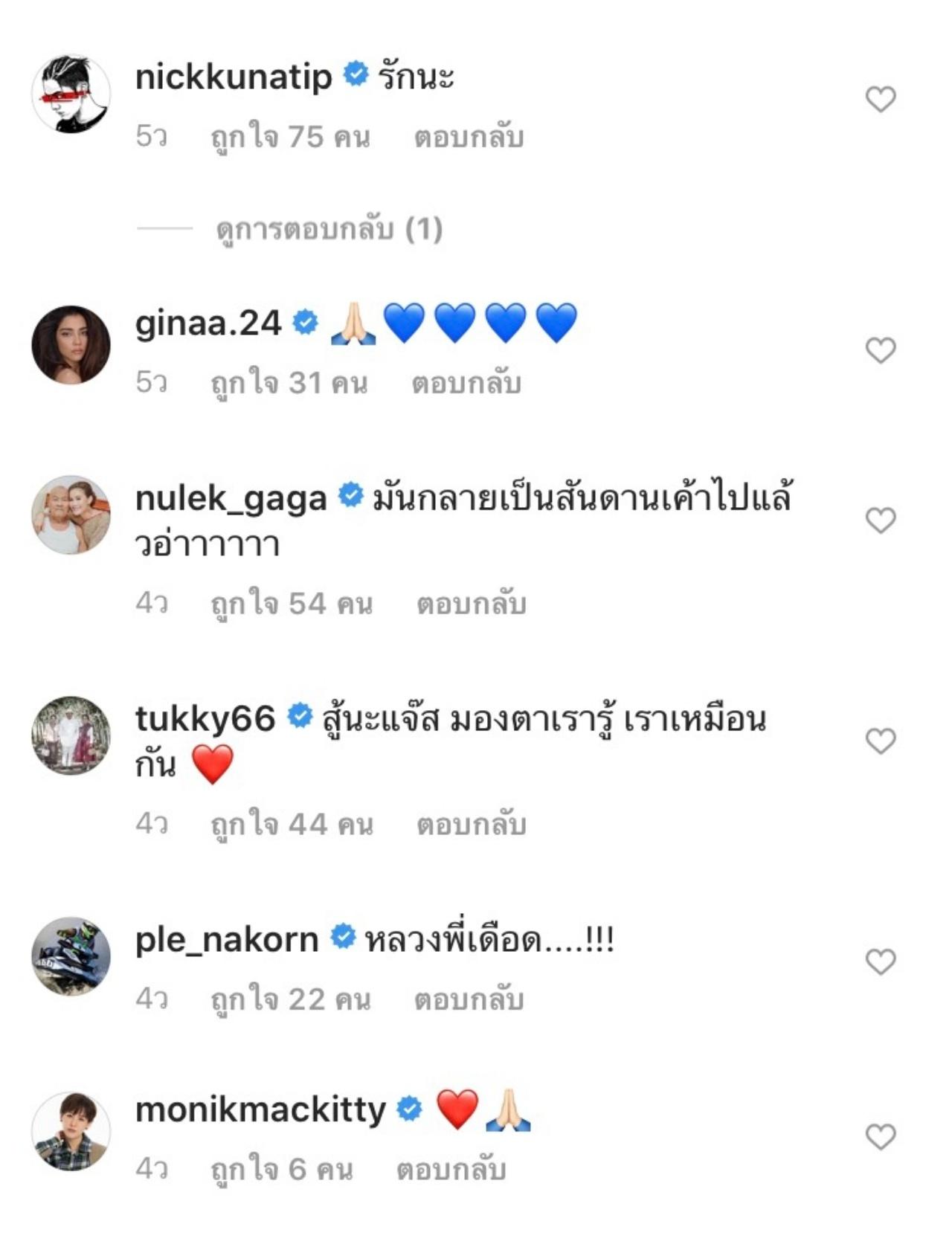This screenshot has height=1247, width=952.
Task: Like nulek_gaga's comment
Action: click(881, 521)
